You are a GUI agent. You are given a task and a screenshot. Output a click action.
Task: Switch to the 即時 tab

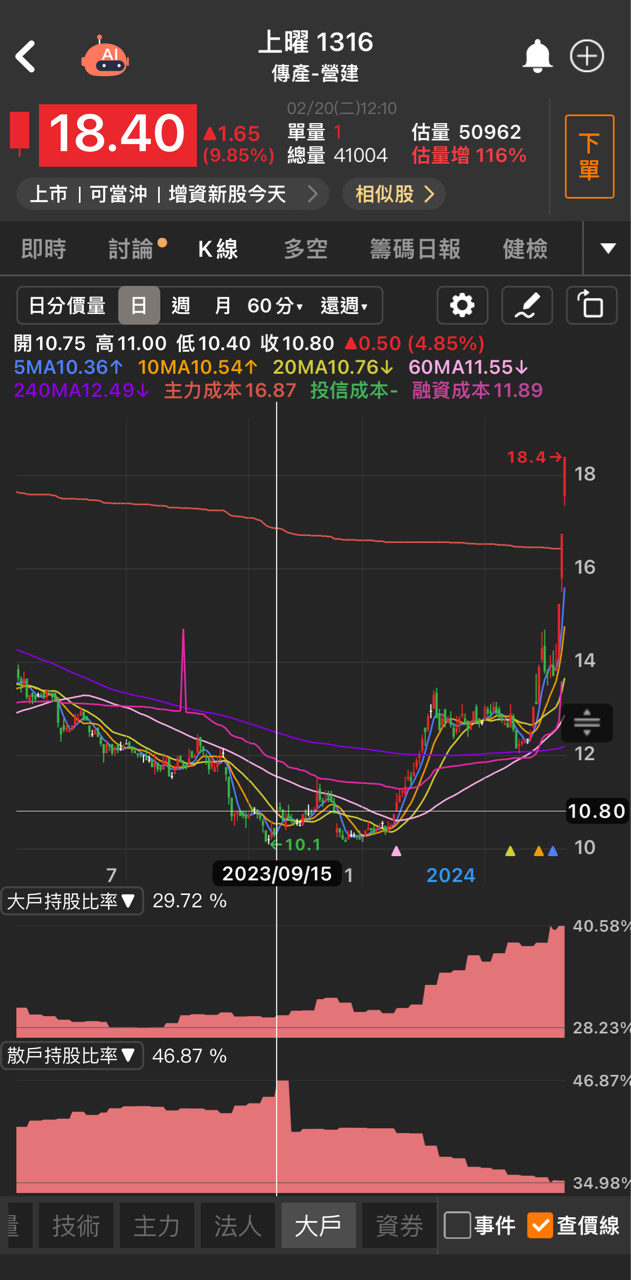pos(43,249)
